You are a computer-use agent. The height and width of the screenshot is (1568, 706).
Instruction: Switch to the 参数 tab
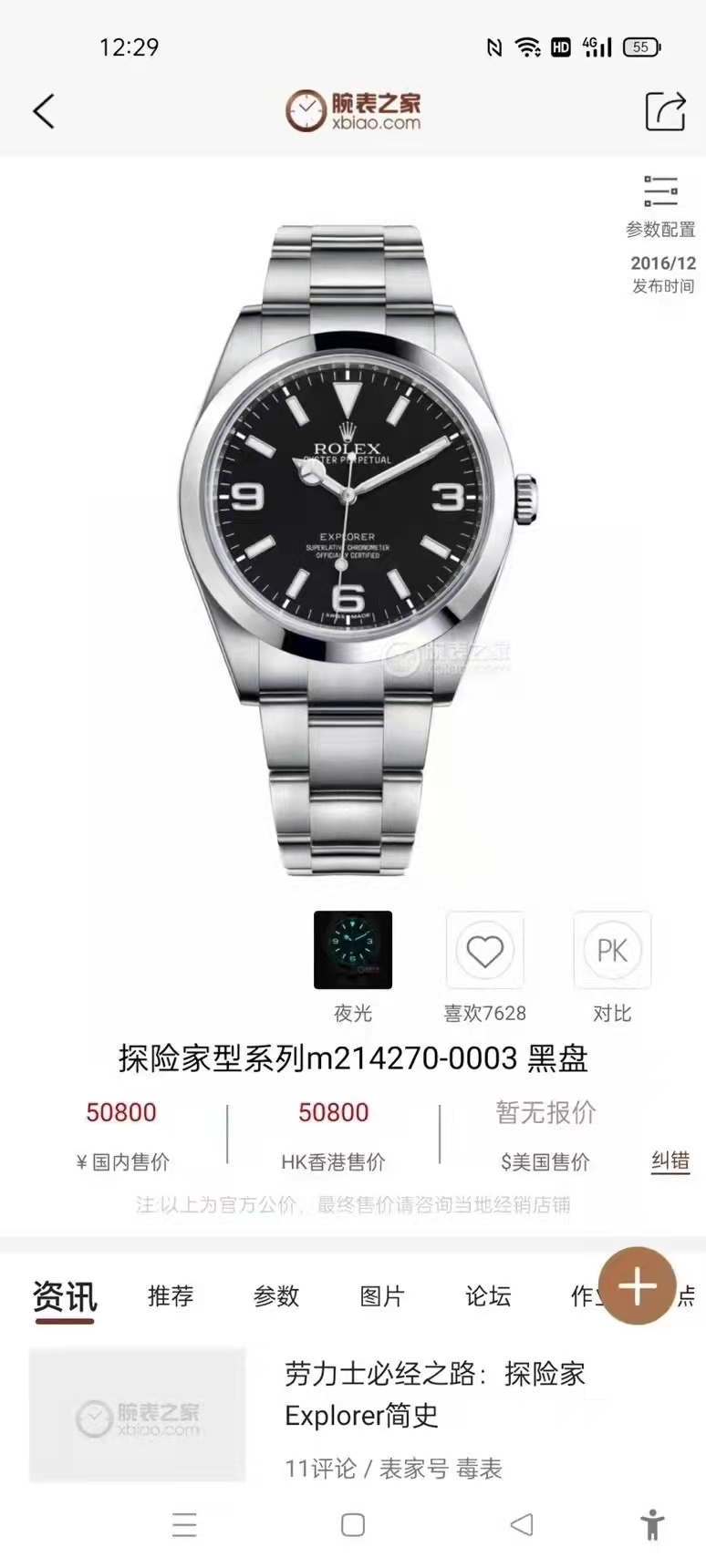(x=276, y=1295)
